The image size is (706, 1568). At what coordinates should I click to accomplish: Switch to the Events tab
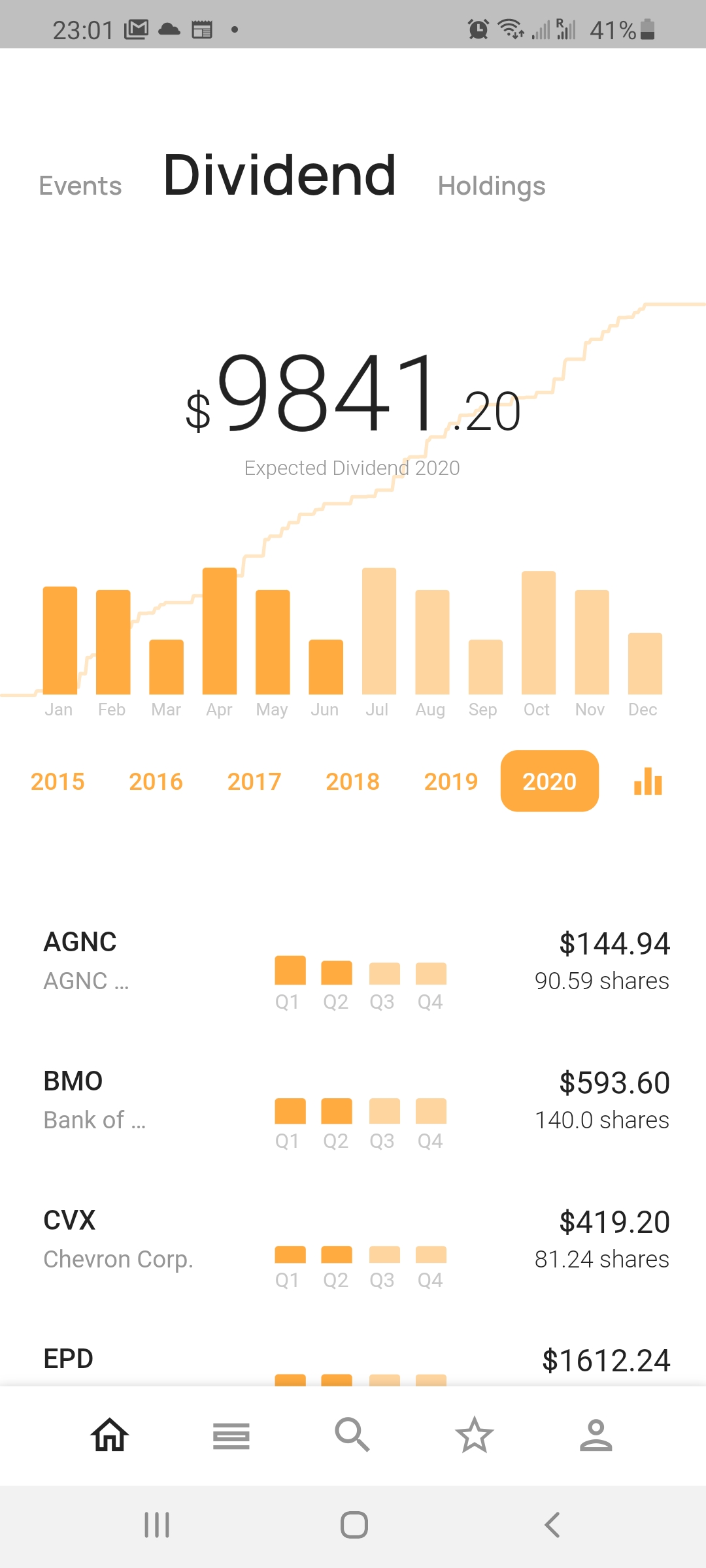click(x=80, y=185)
